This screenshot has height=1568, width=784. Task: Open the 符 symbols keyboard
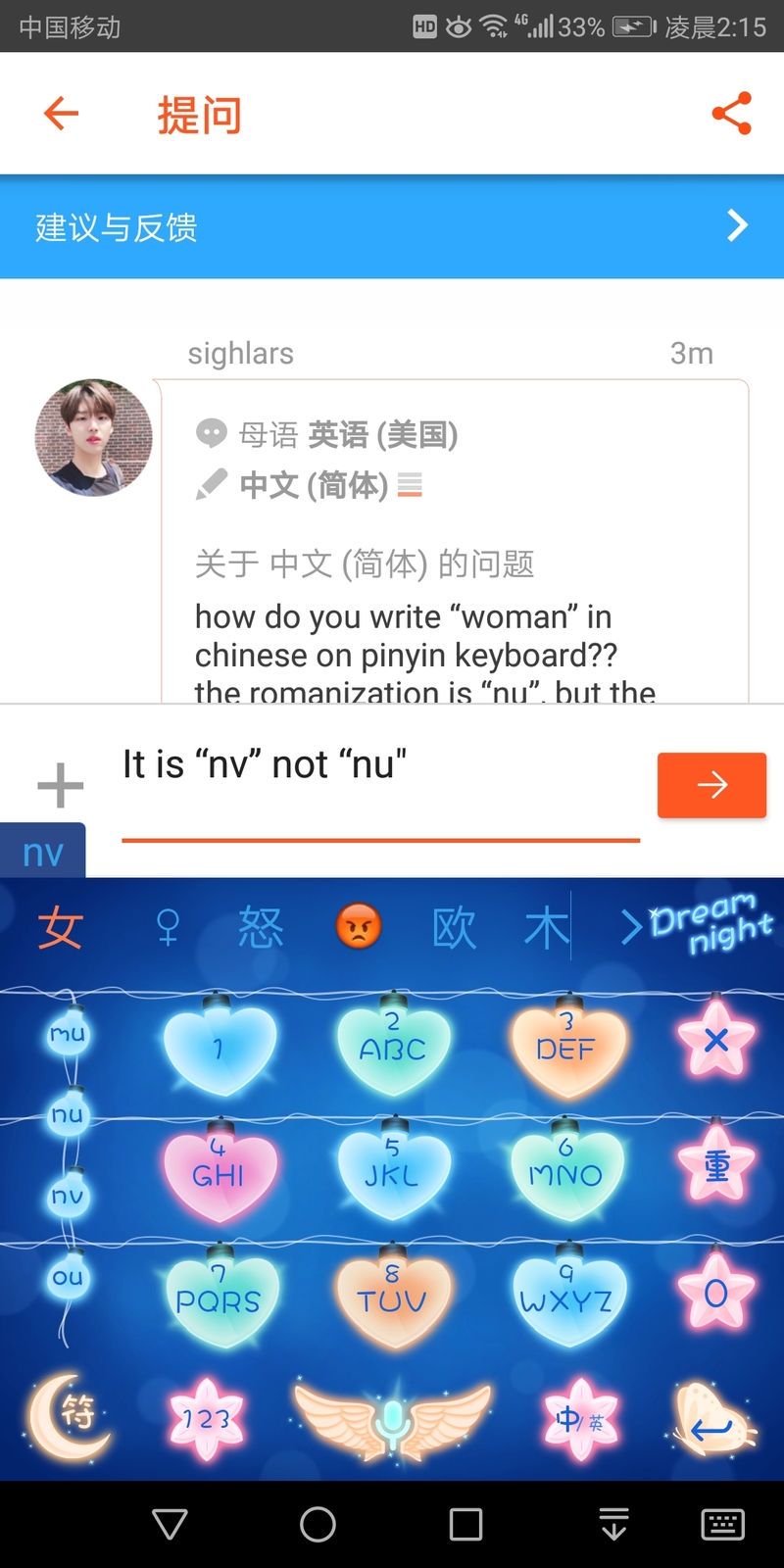click(69, 1416)
